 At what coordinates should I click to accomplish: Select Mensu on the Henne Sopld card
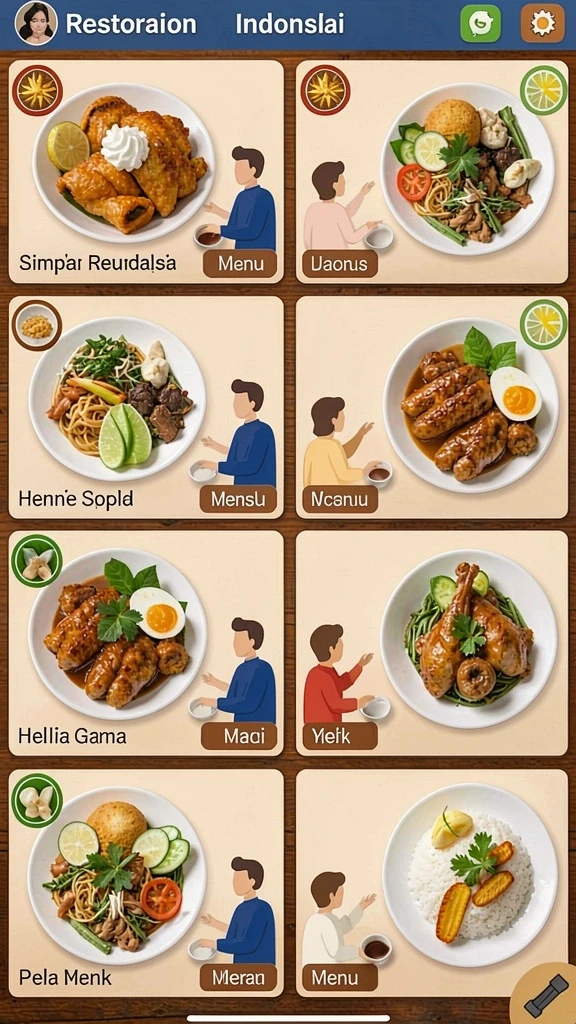coord(238,500)
